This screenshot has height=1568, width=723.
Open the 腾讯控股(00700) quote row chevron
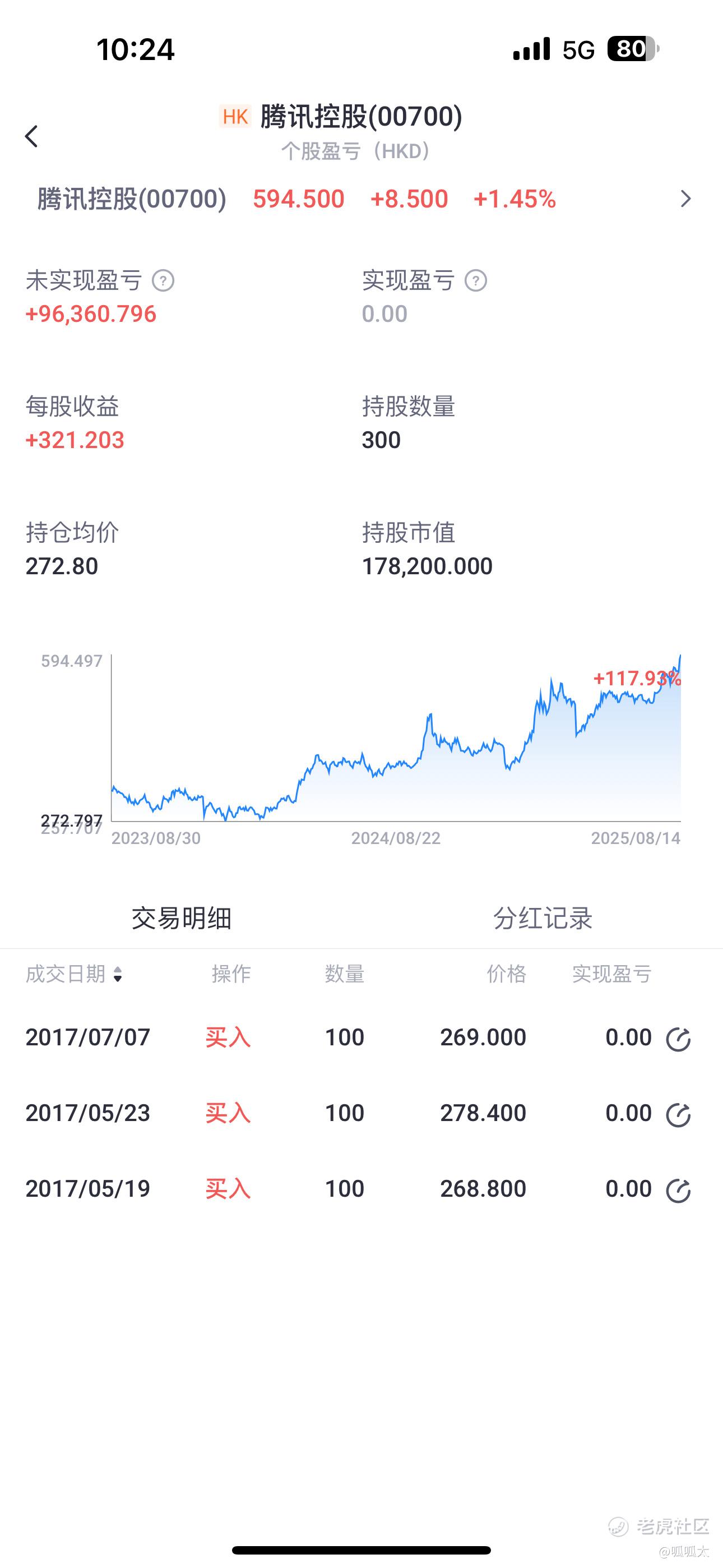coord(686,199)
